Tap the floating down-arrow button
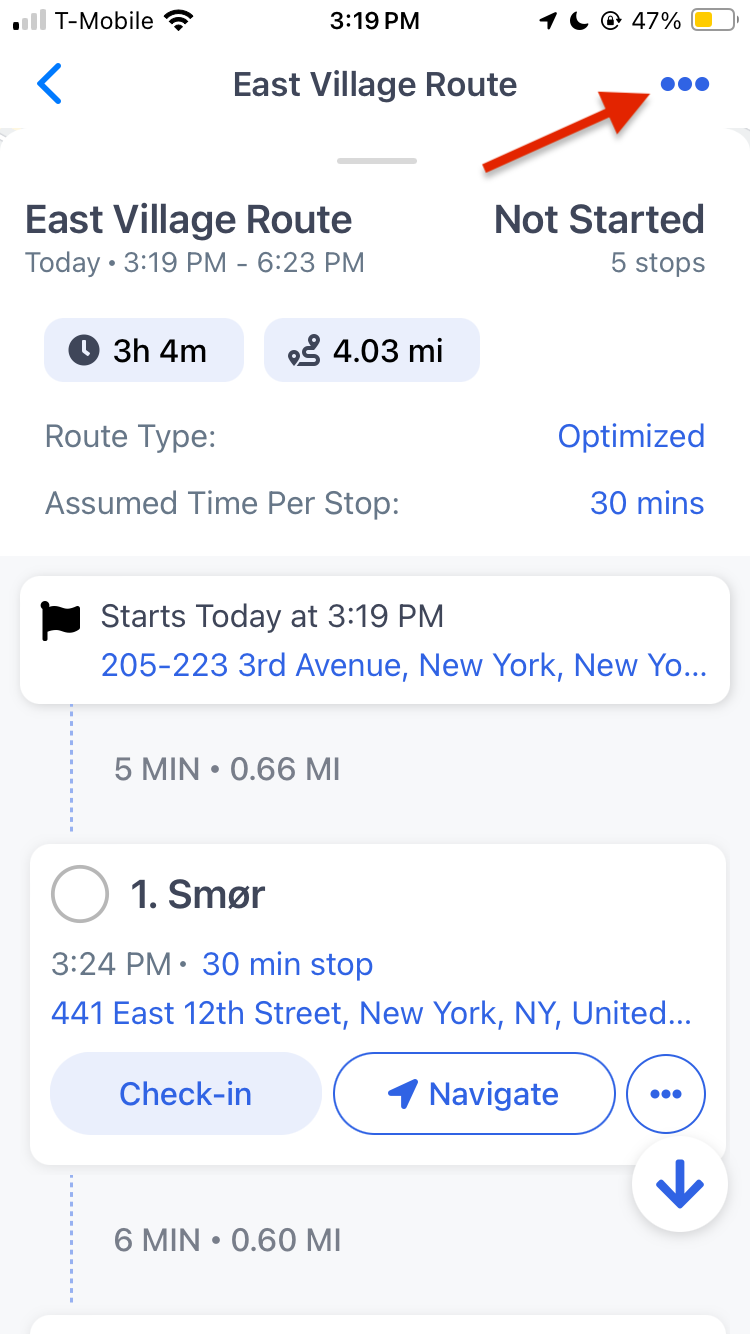Viewport: 750px width, 1334px height. [x=680, y=1186]
